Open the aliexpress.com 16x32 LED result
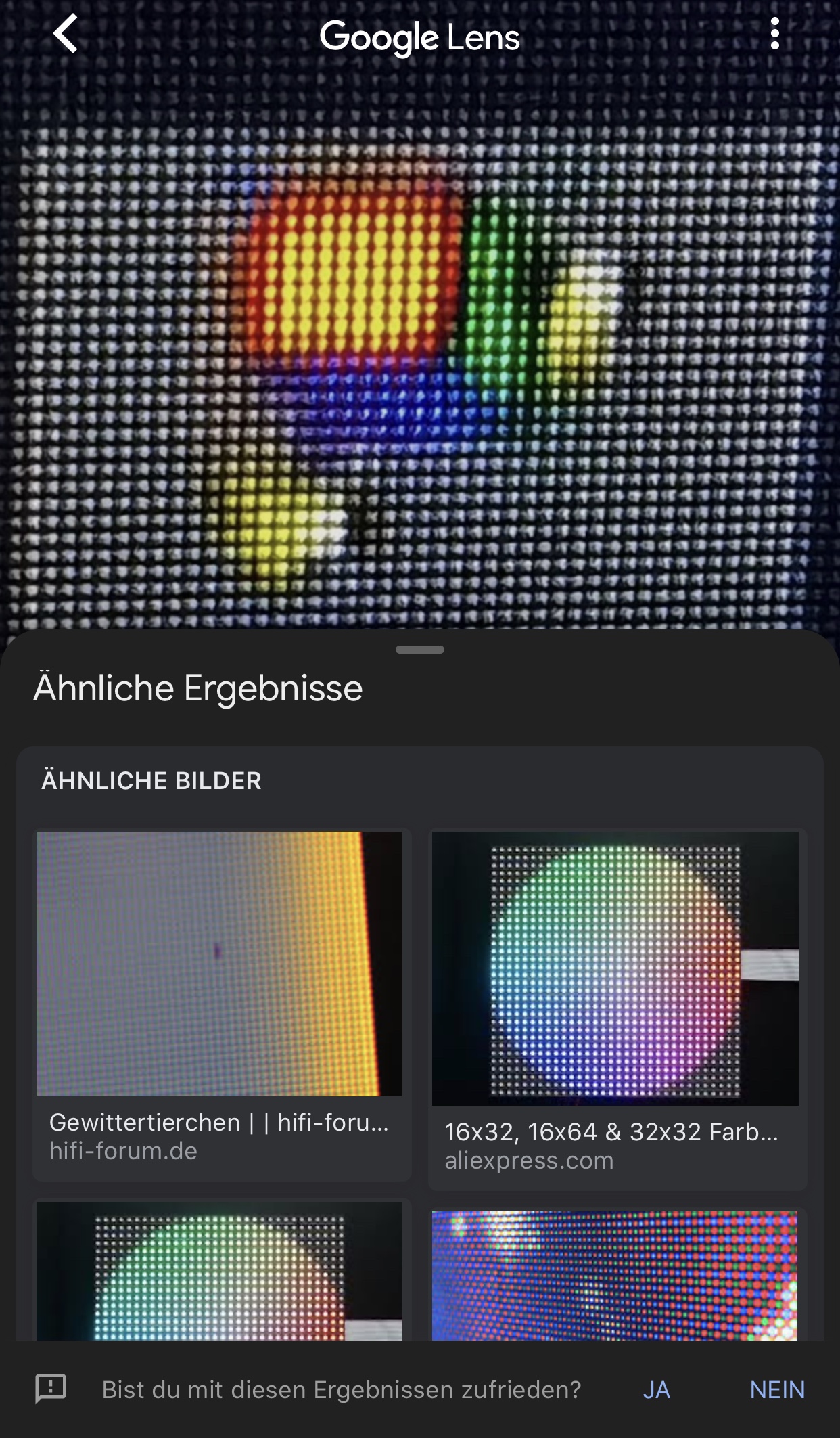The width and height of the screenshot is (840, 1438). 615,1008
